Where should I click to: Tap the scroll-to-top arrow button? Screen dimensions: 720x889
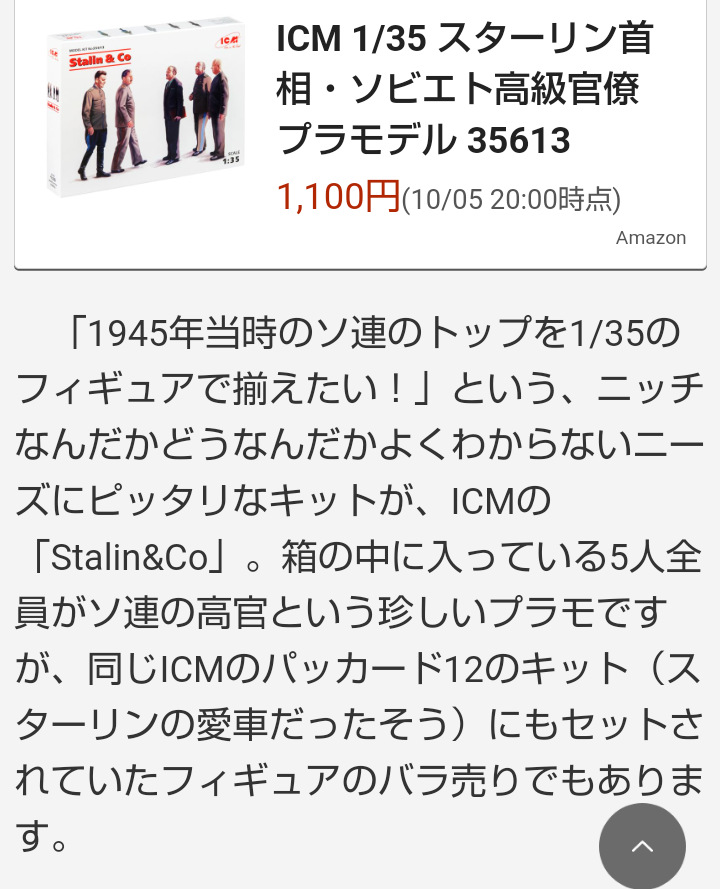click(x=642, y=846)
